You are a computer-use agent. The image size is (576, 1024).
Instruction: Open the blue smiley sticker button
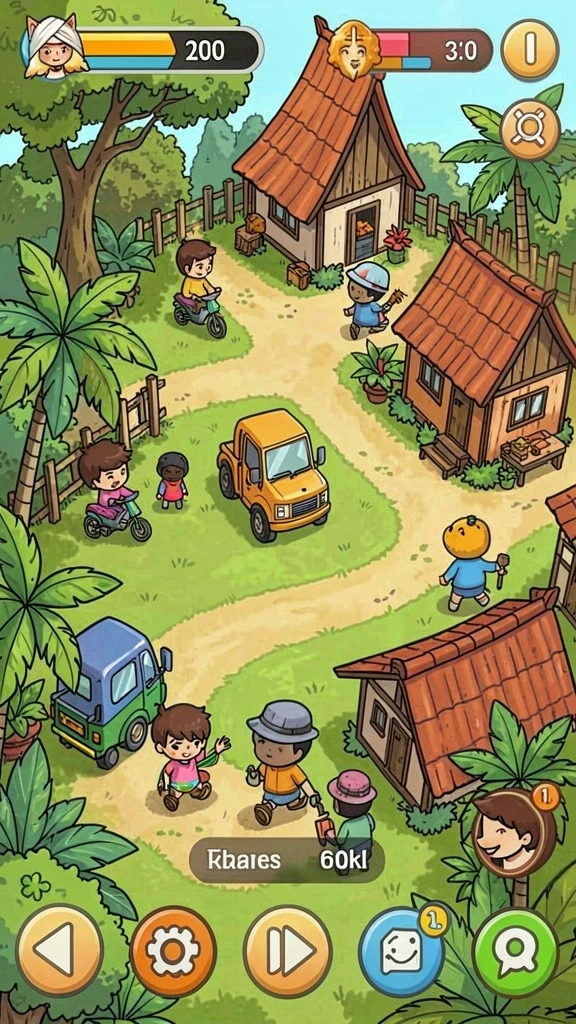402,952
